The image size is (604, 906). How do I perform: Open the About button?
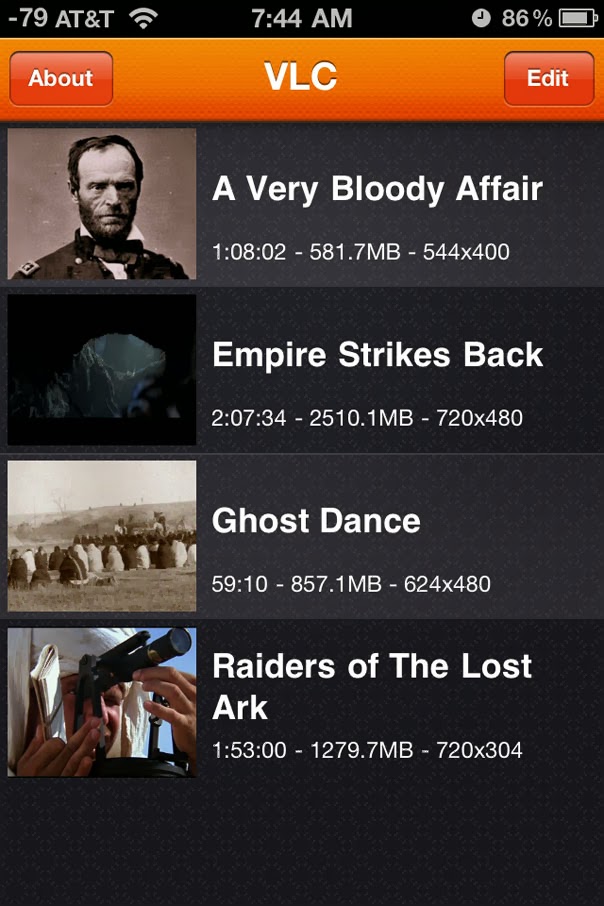click(61, 79)
